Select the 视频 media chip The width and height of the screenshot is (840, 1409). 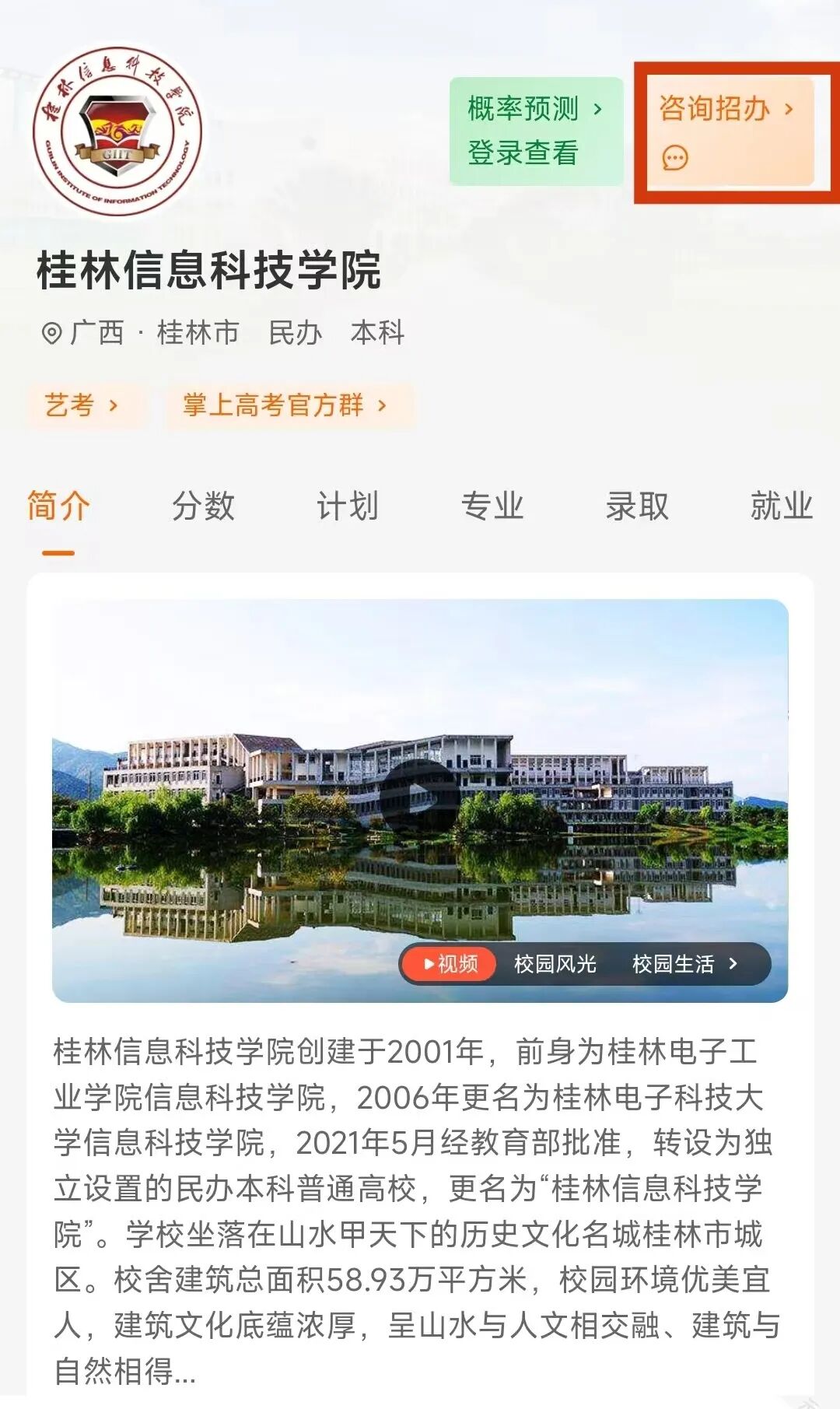point(450,965)
